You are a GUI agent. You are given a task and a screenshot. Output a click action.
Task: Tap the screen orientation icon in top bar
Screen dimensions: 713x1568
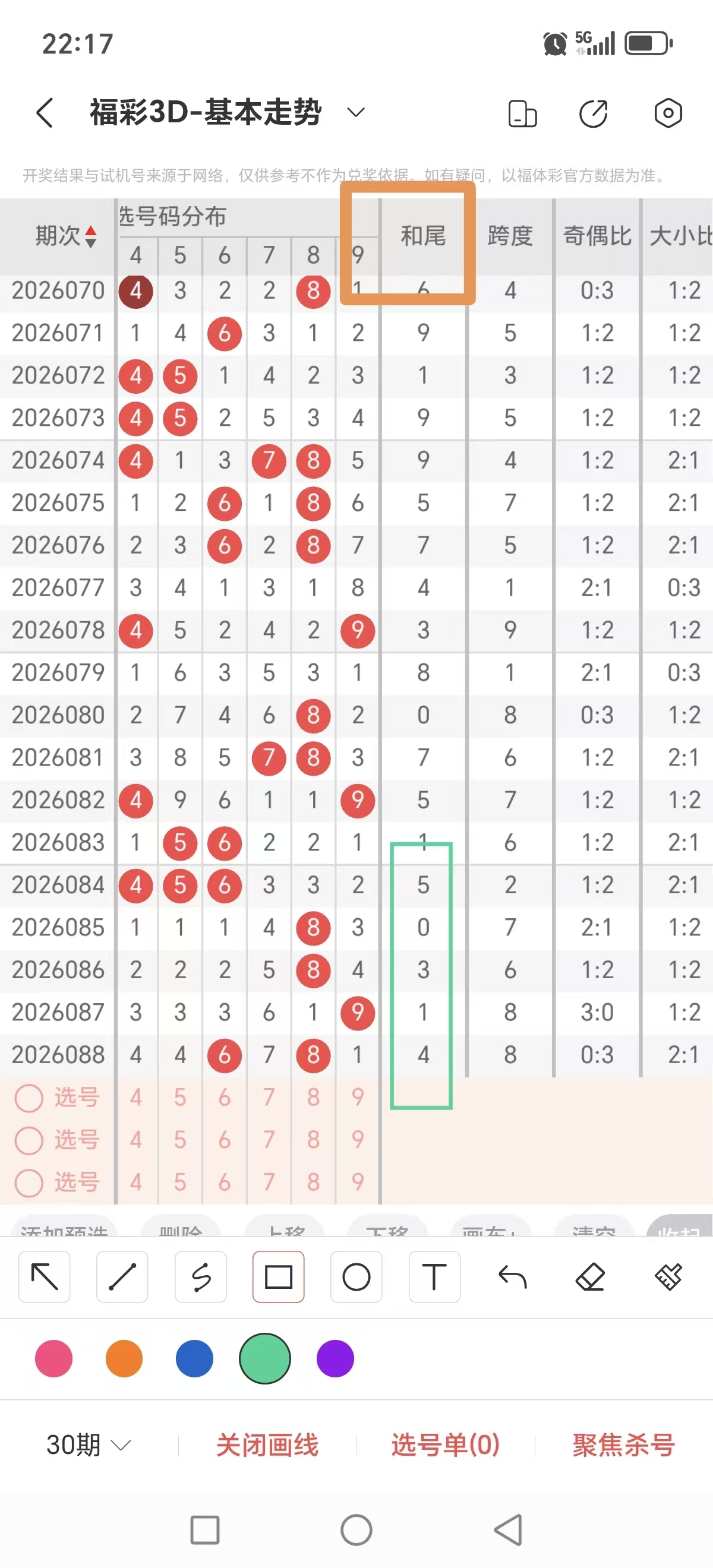[x=522, y=113]
